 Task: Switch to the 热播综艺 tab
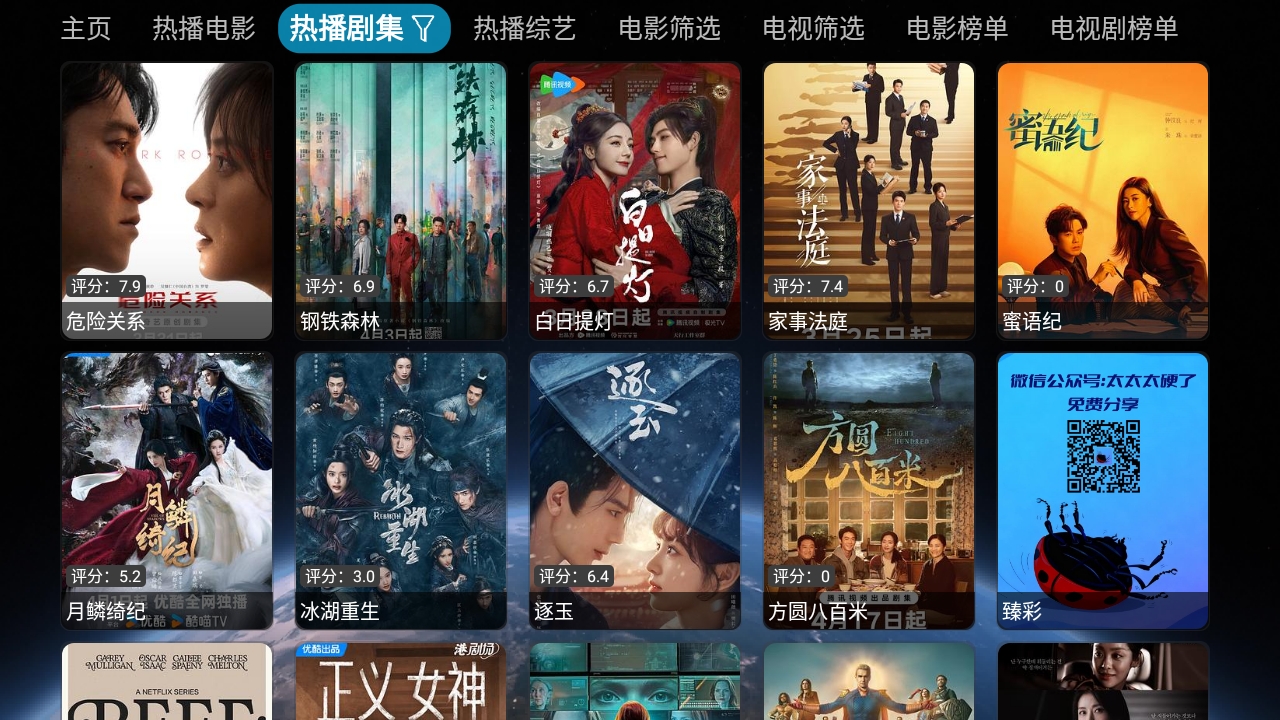point(525,29)
